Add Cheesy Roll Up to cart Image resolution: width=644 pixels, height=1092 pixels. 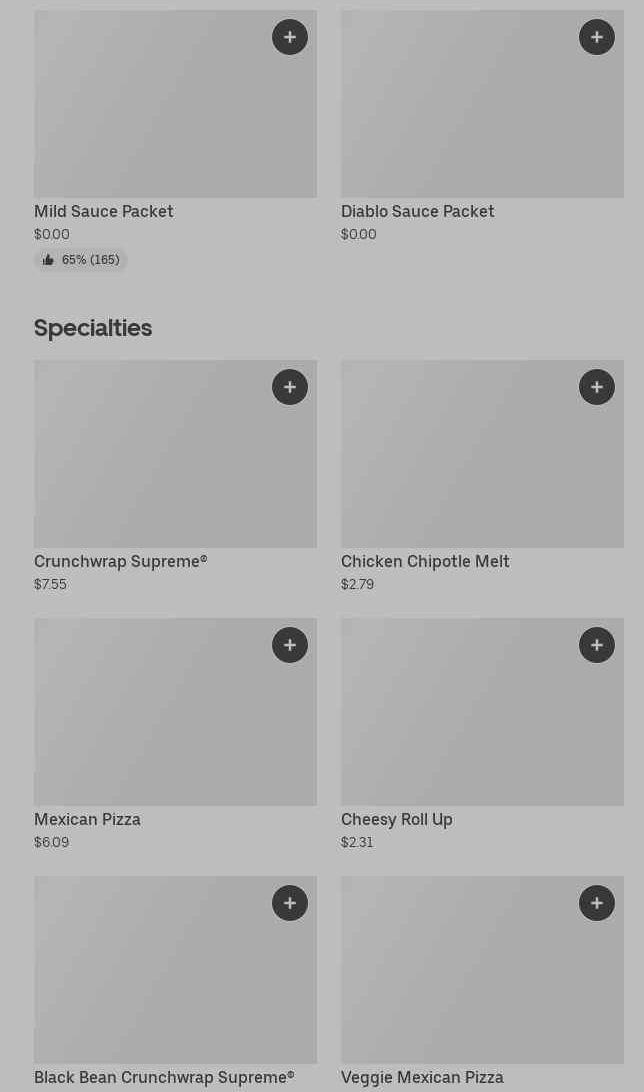click(597, 645)
